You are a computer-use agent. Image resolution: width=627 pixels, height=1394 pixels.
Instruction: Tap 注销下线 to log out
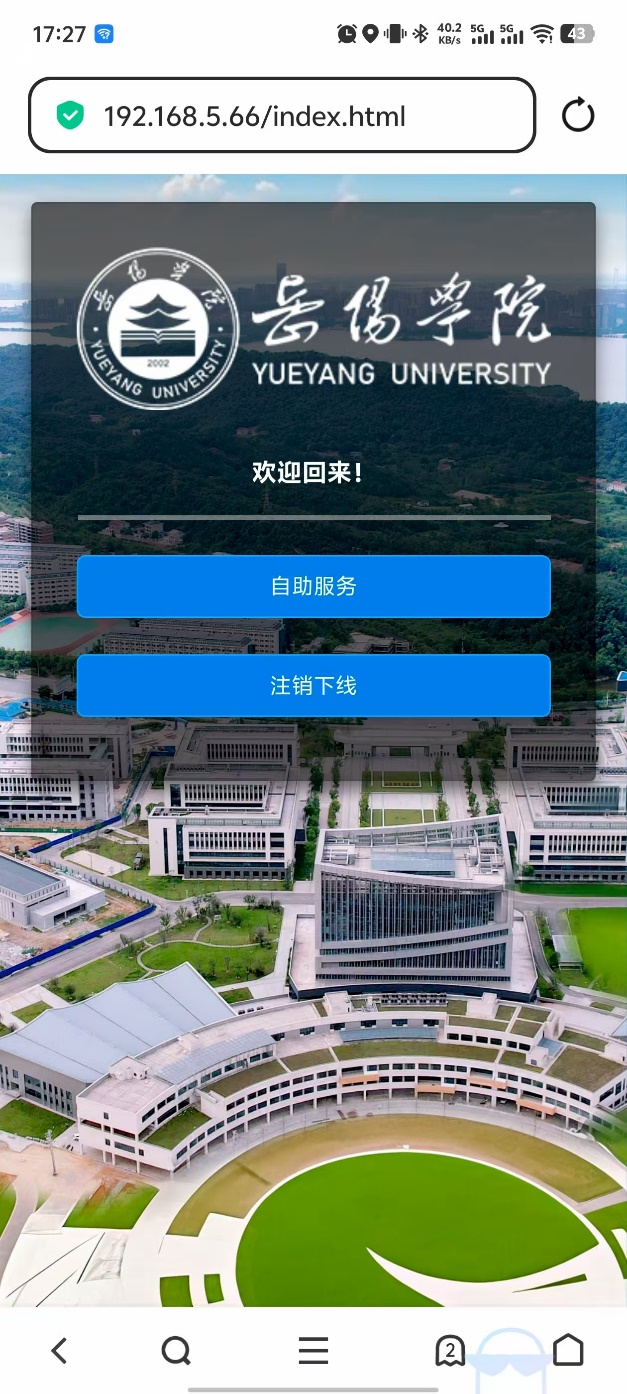pos(313,686)
